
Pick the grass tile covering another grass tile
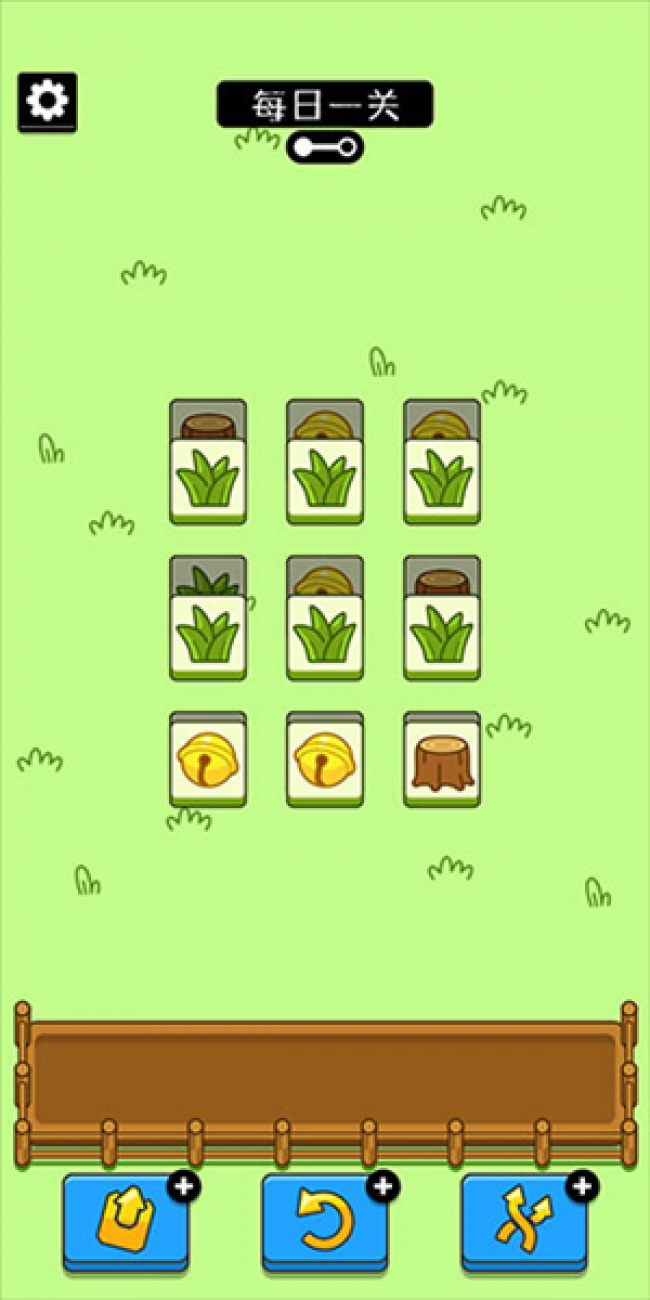tap(207, 637)
